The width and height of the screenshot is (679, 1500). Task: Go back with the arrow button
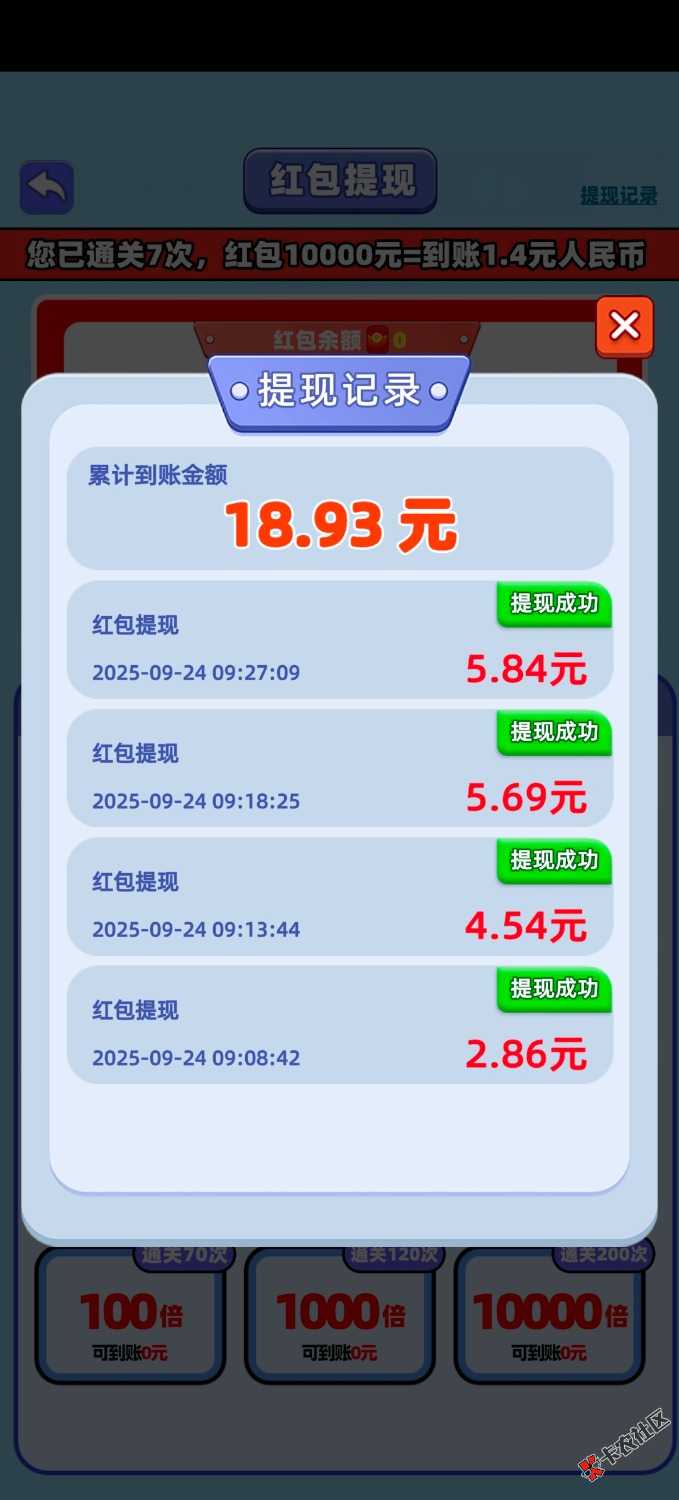click(46, 187)
